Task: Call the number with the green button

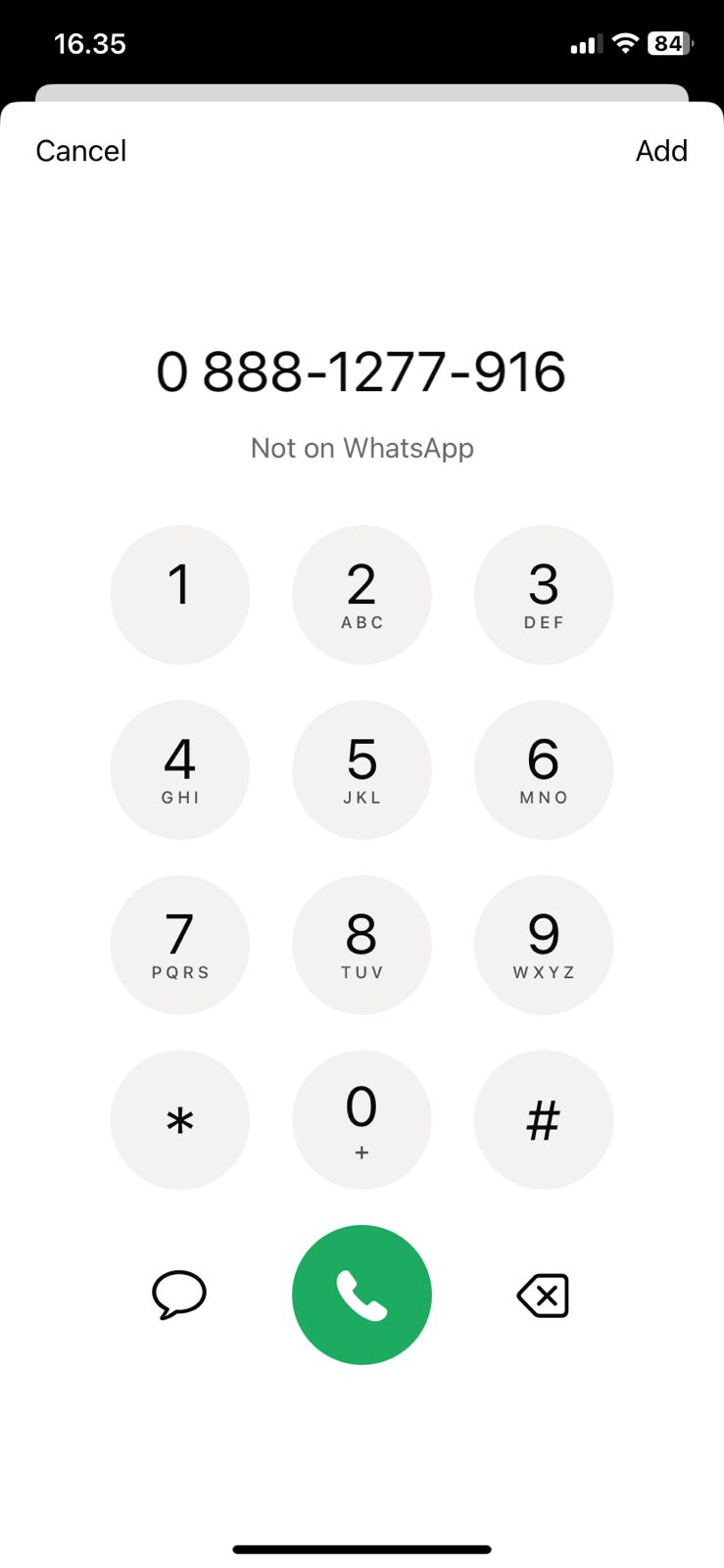Action: point(362,1295)
